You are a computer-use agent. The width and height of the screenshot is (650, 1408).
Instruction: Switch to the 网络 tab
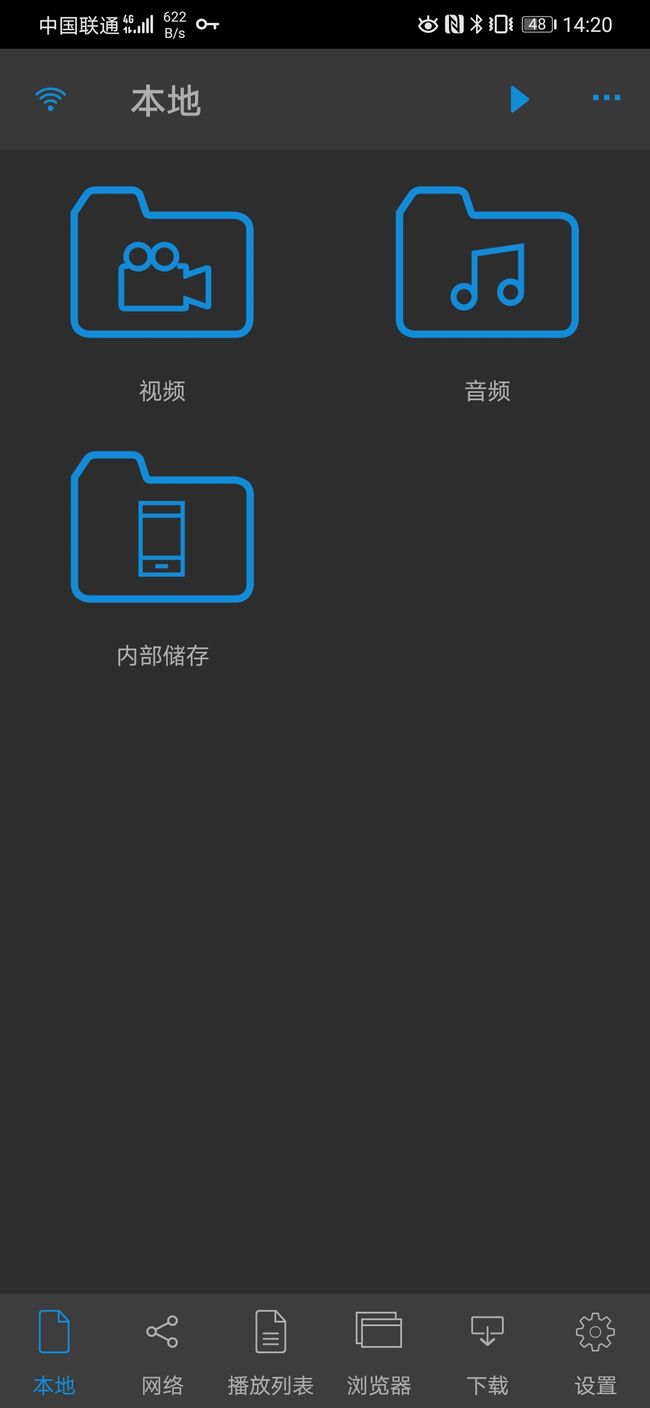(162, 1352)
